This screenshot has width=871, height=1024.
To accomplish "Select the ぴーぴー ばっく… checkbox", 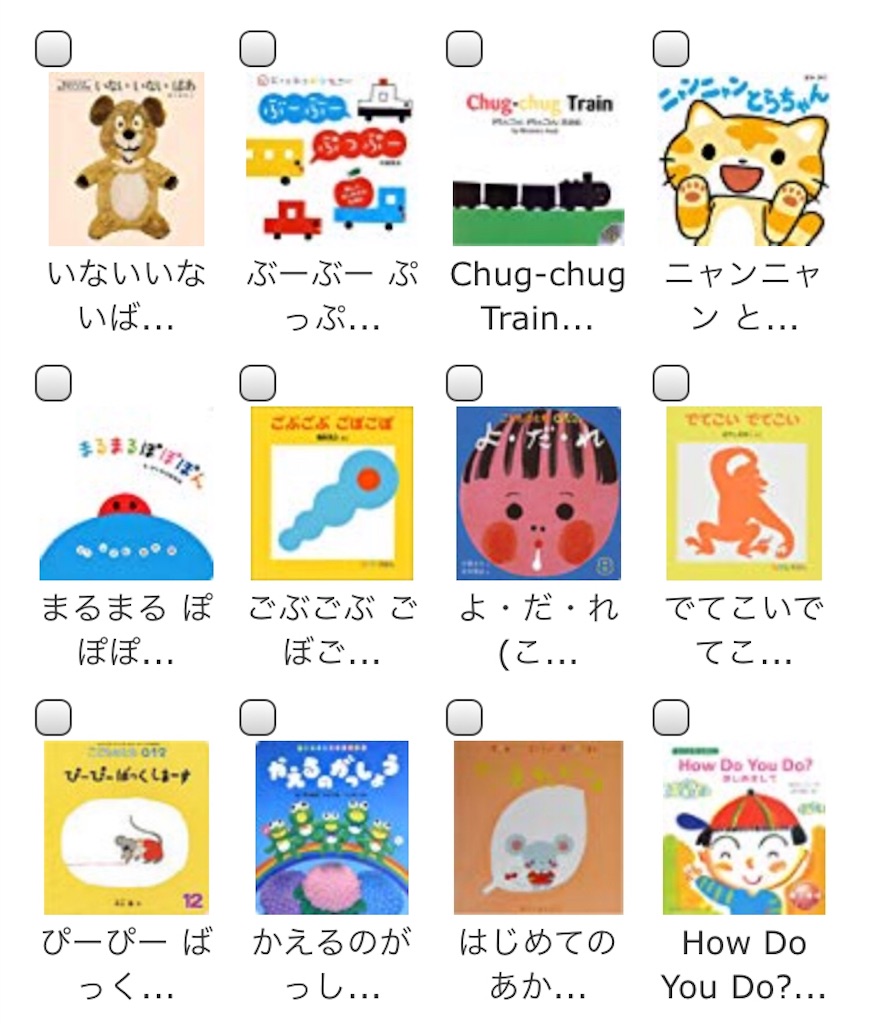I will point(53,717).
